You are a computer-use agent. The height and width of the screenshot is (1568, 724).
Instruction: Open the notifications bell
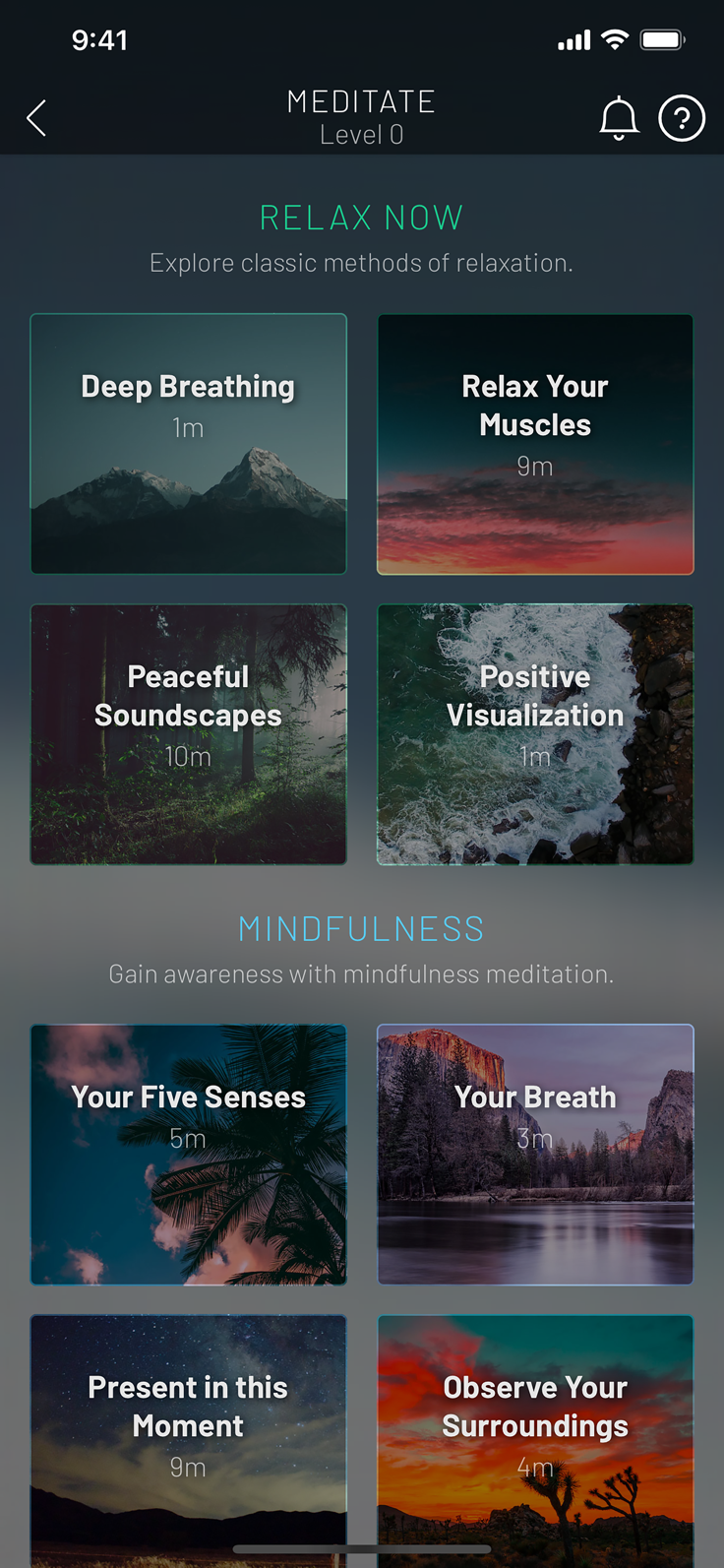[x=619, y=119]
